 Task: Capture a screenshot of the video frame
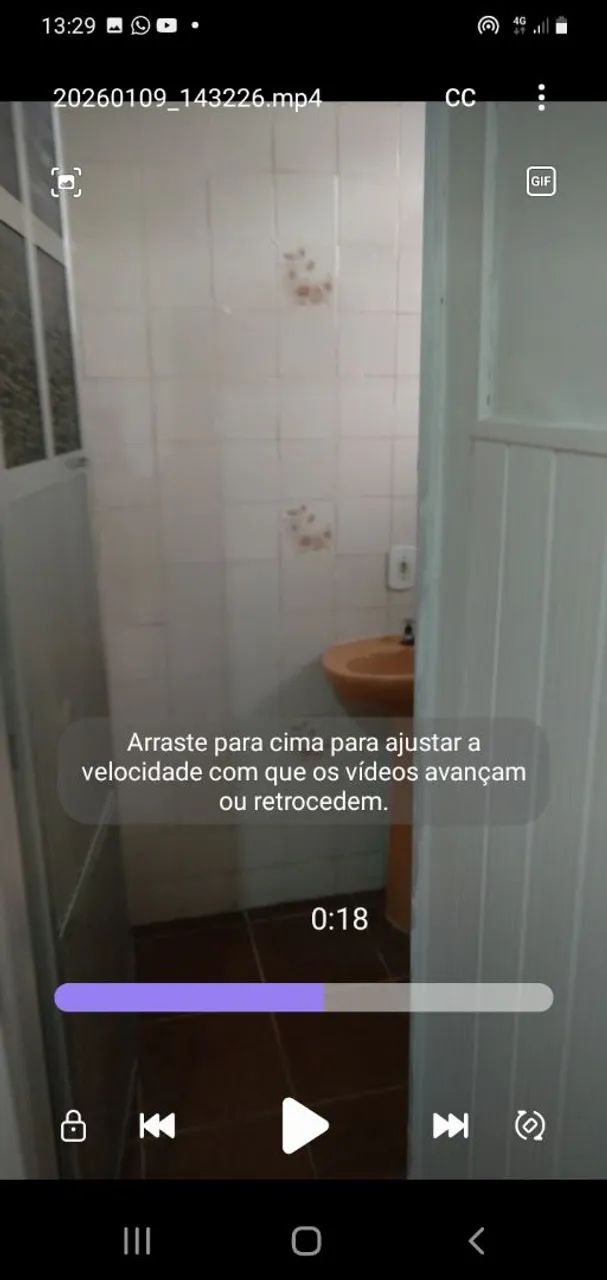(x=66, y=182)
